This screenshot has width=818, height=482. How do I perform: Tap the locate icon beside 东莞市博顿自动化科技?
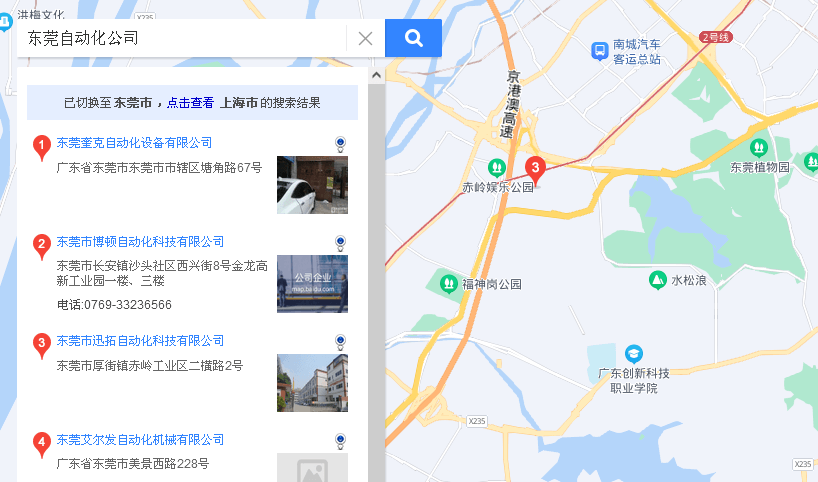click(340, 243)
